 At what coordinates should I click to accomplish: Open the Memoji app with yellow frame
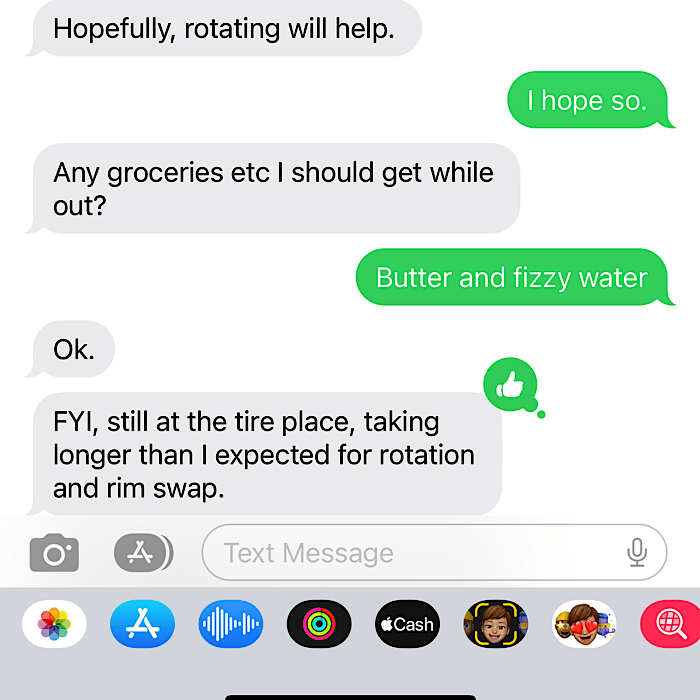point(495,625)
